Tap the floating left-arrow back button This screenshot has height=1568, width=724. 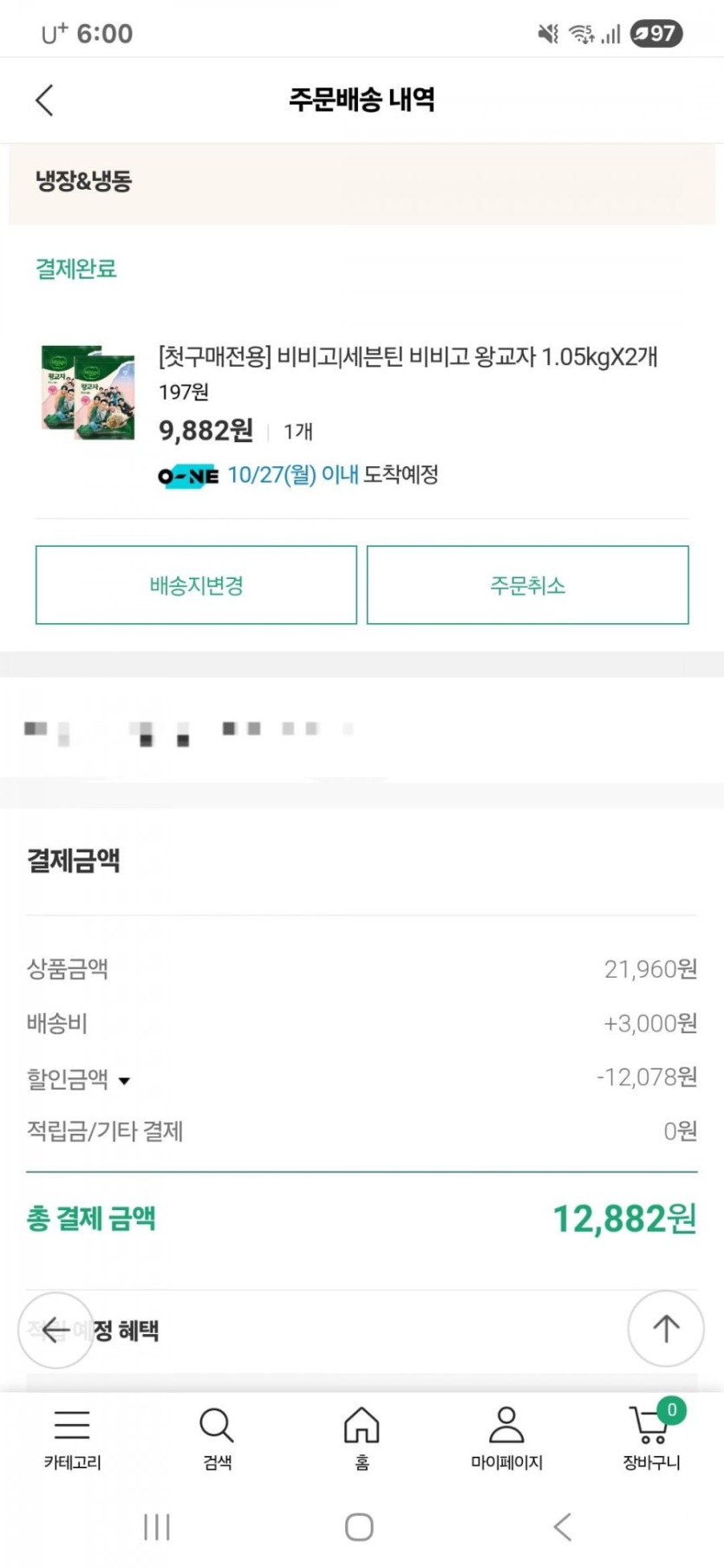point(55,1329)
